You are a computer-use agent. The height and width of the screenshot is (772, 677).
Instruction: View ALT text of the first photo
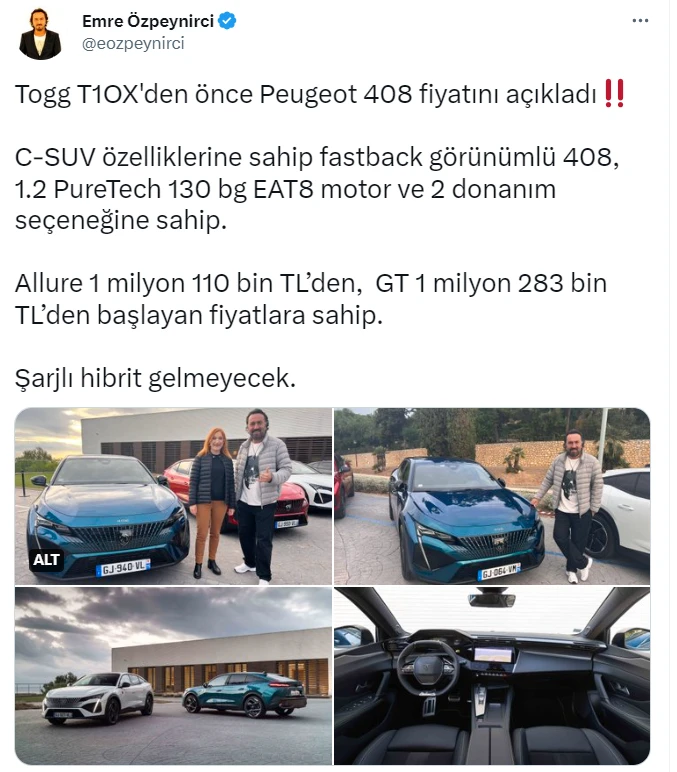(46, 560)
